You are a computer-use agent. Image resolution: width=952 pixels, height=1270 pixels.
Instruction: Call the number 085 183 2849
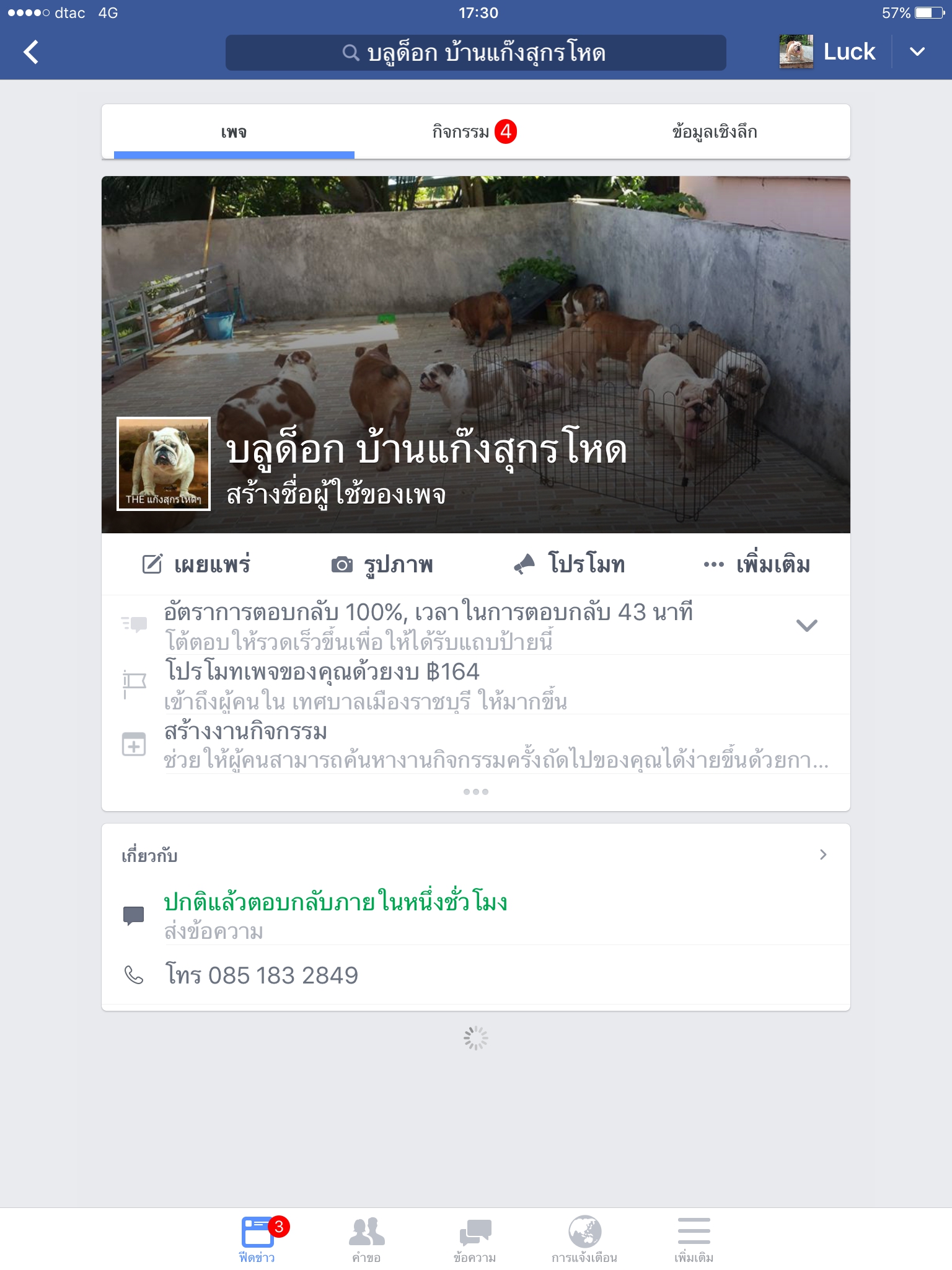[262, 975]
